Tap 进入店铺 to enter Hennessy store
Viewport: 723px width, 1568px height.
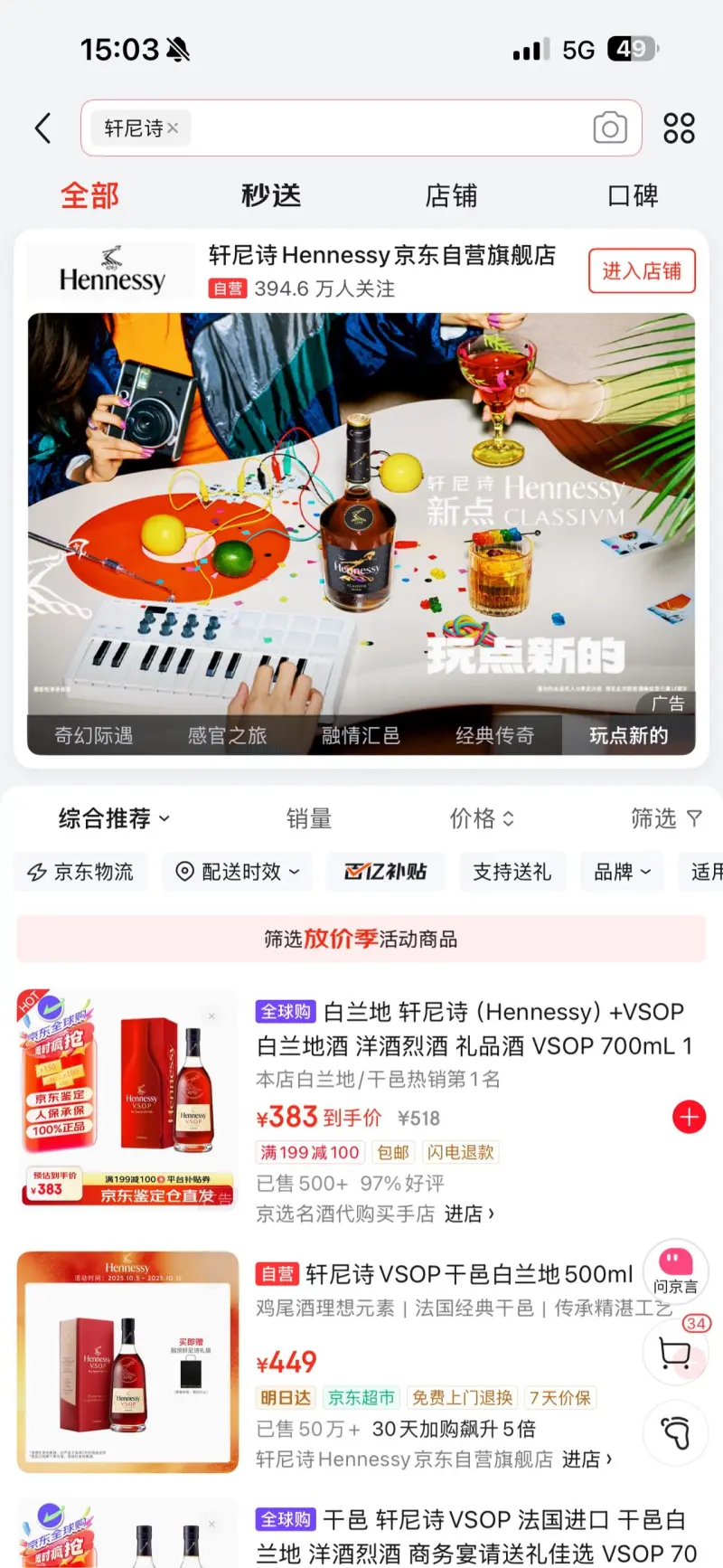pyautogui.click(x=642, y=270)
